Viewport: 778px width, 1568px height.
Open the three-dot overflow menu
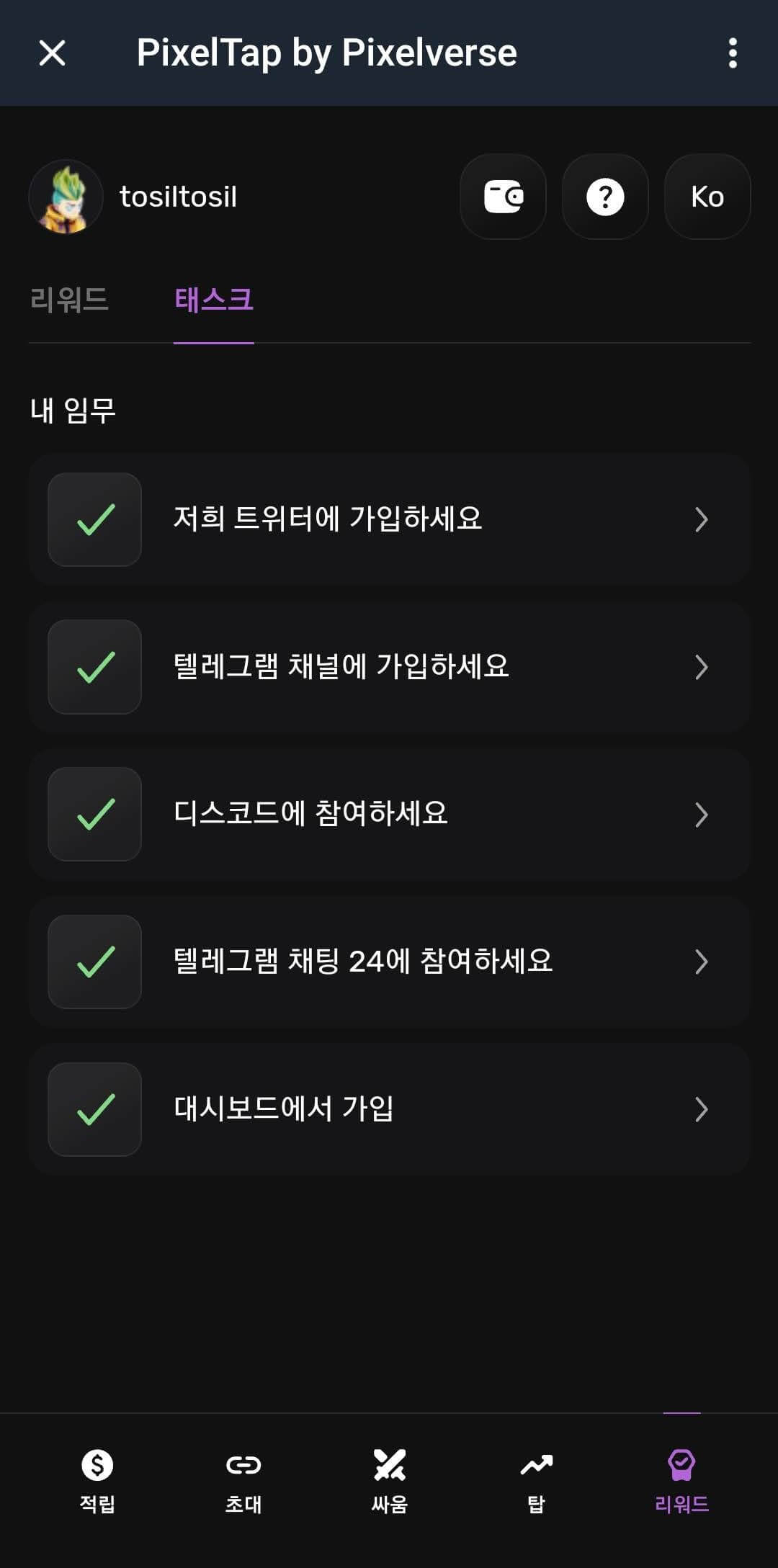pyautogui.click(x=733, y=52)
